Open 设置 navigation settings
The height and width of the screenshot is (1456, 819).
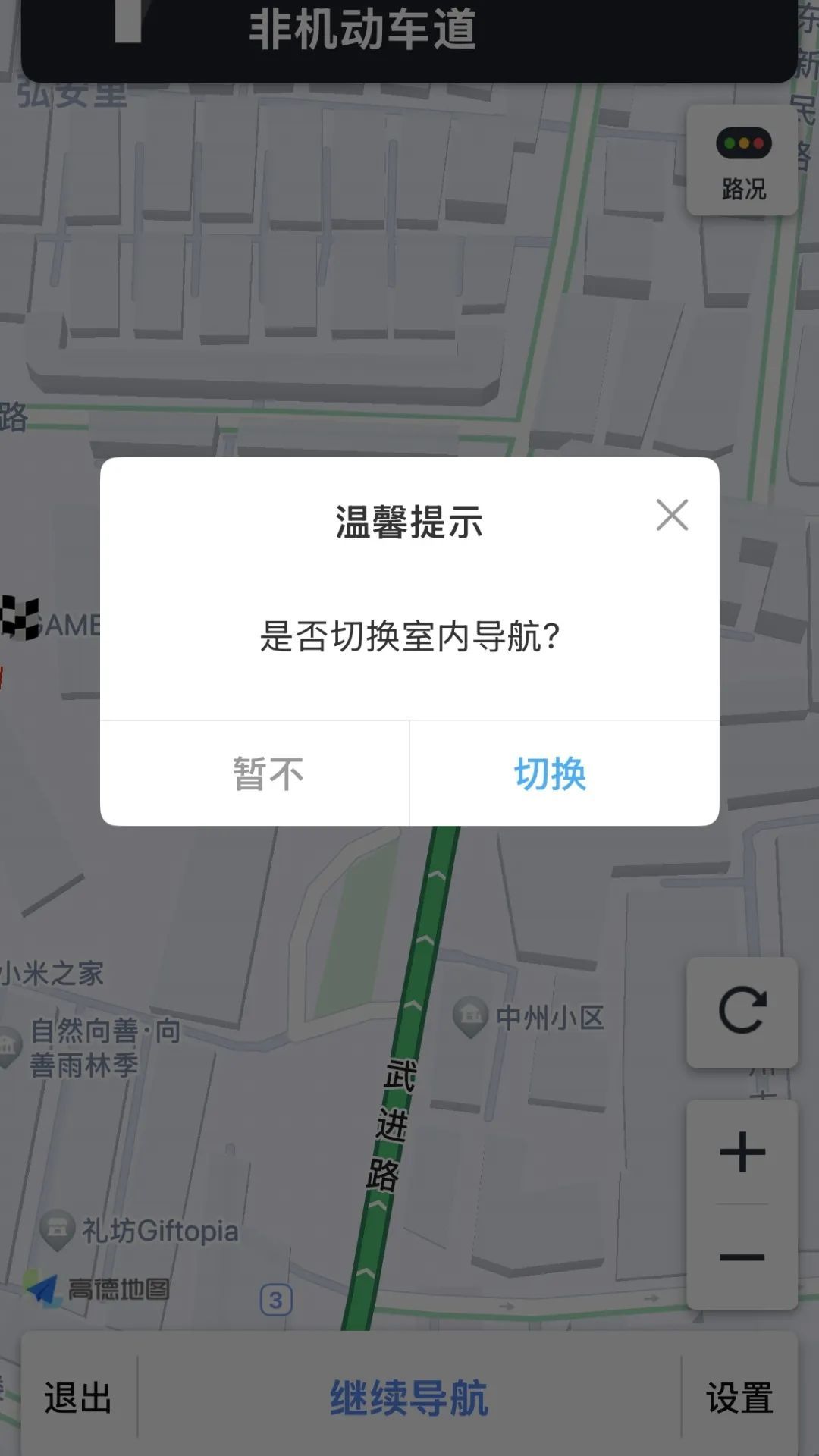coord(739,1398)
